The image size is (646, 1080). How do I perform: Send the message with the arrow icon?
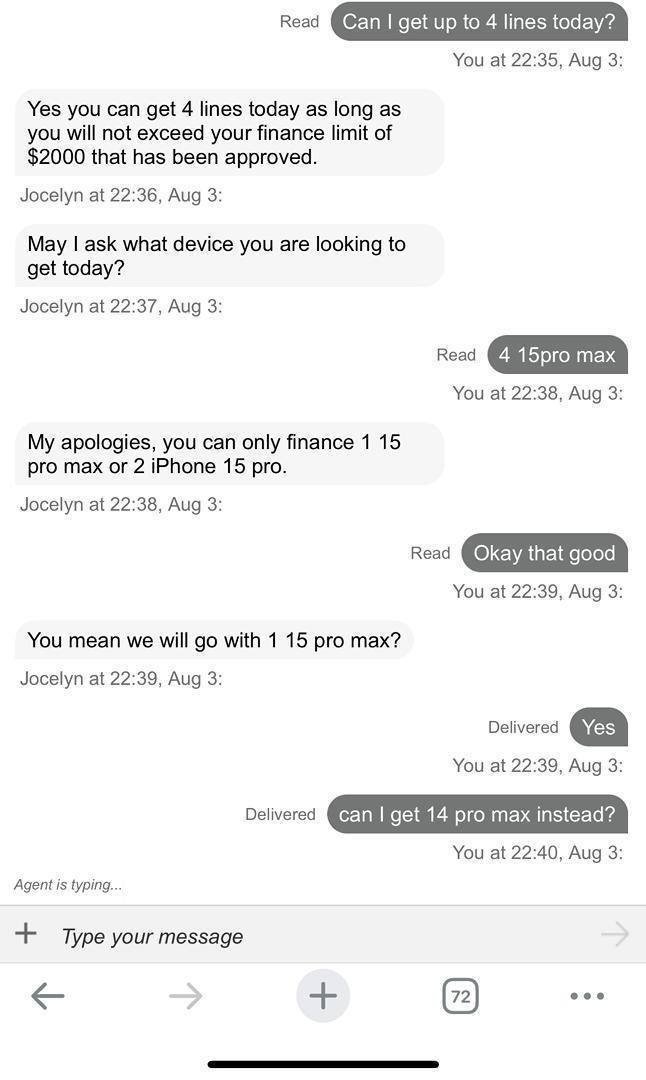click(615, 934)
